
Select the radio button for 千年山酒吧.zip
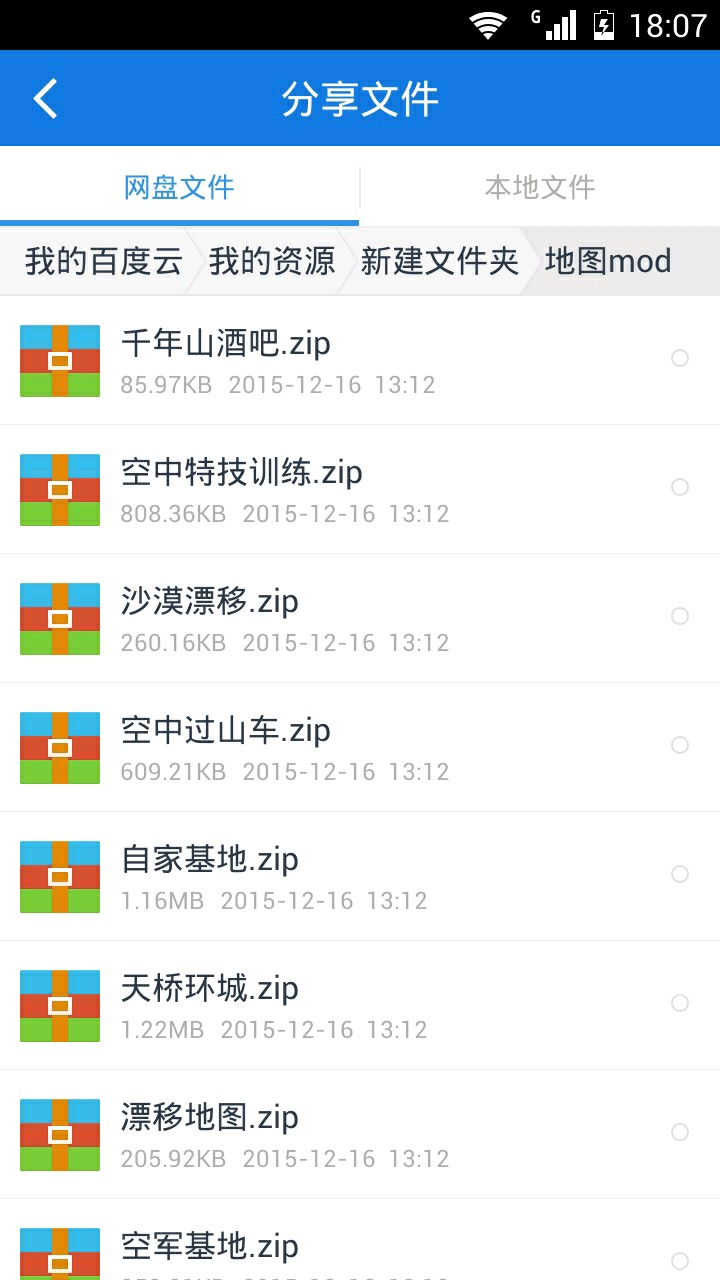coord(680,358)
